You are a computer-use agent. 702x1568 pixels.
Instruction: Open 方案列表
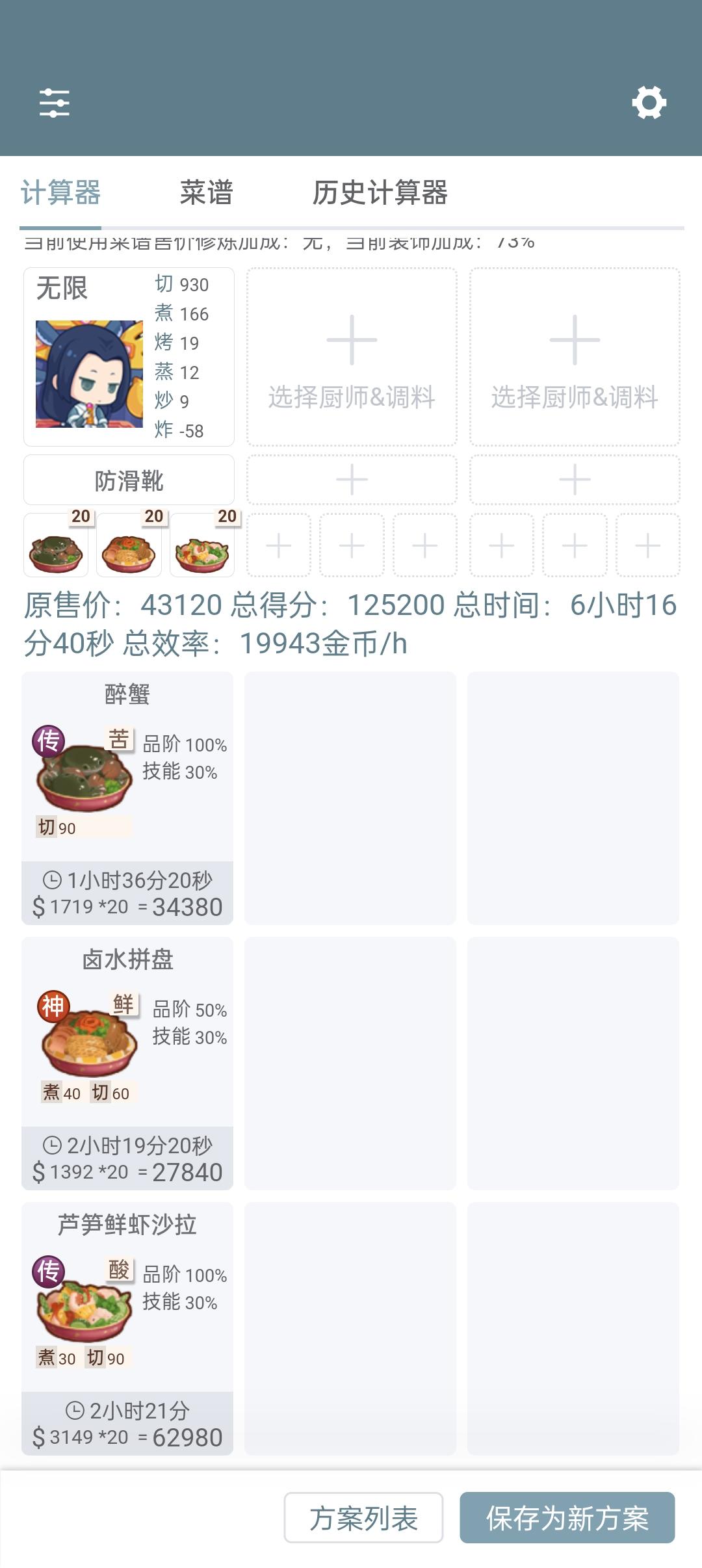click(x=363, y=1518)
